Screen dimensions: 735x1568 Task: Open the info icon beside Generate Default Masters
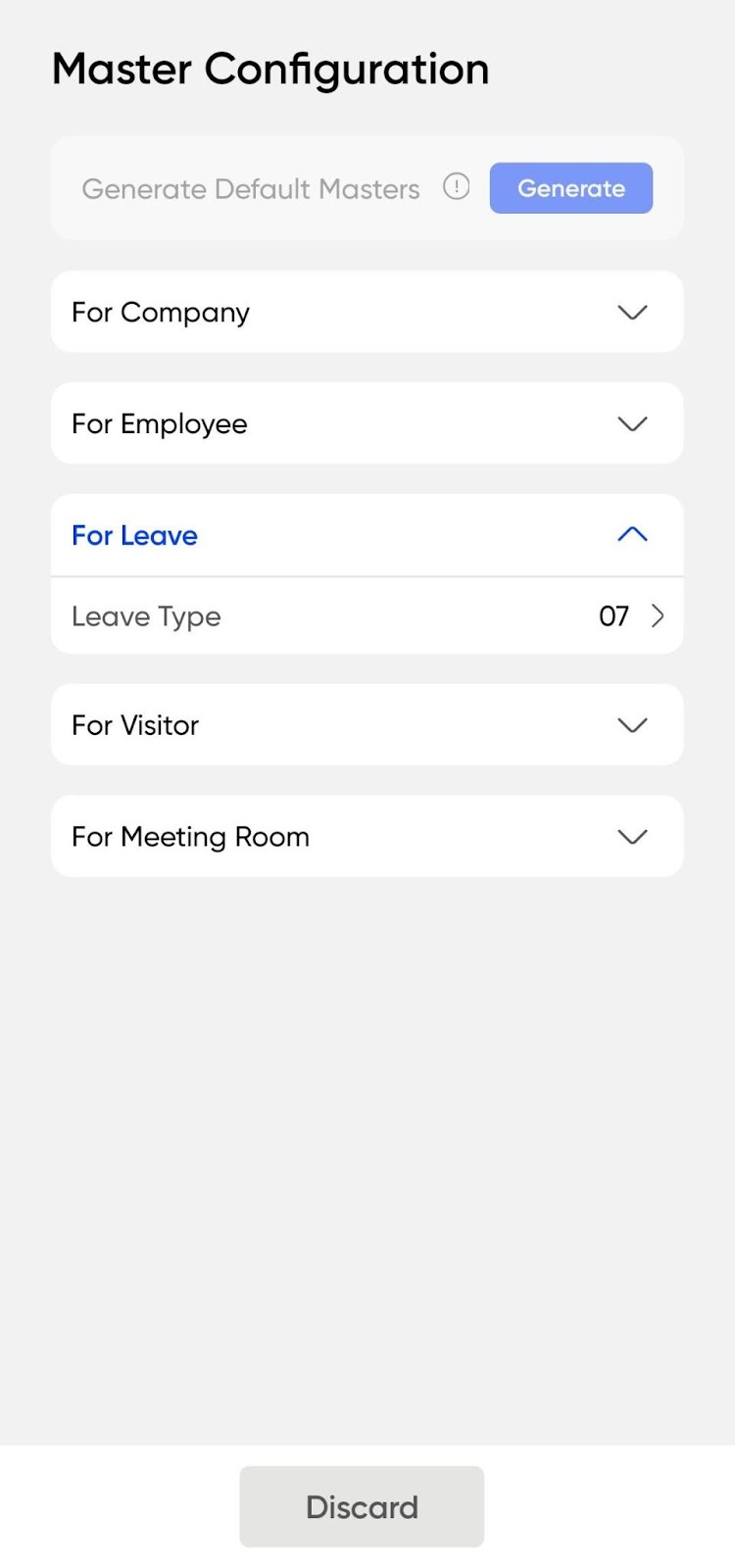tap(457, 186)
